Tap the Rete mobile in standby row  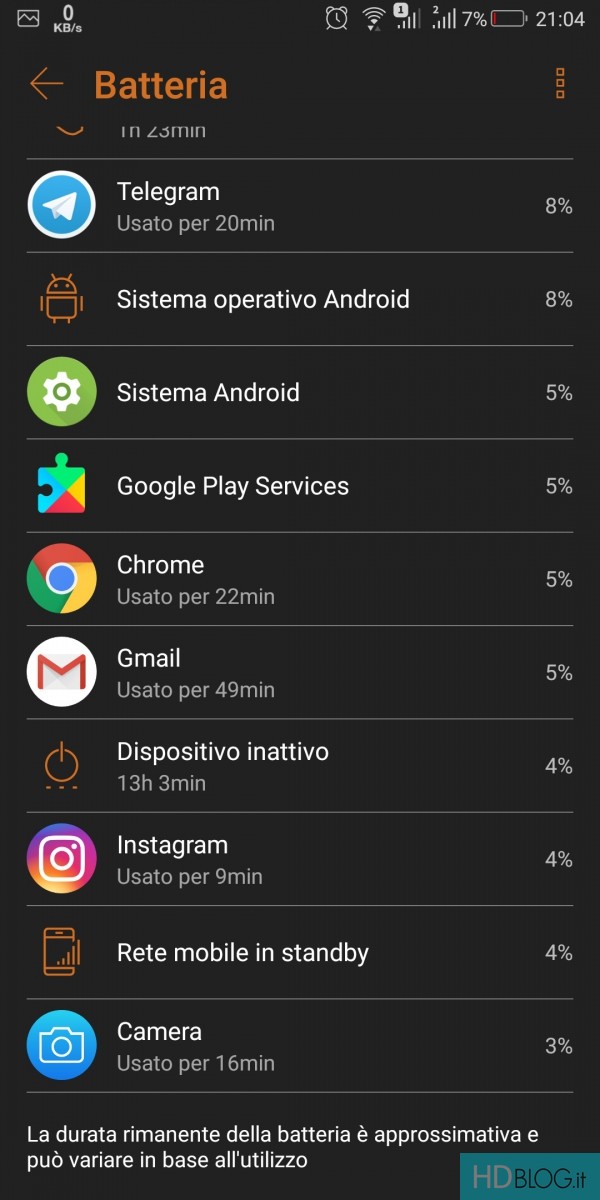click(x=300, y=952)
